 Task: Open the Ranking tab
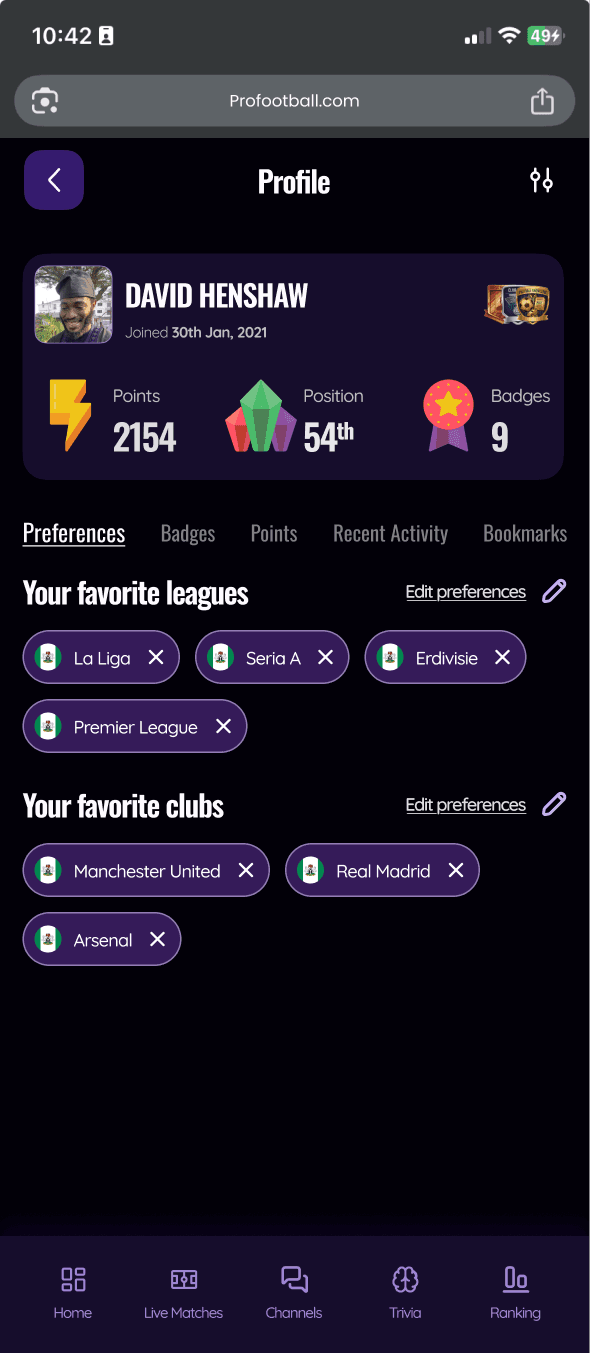[515, 1293]
